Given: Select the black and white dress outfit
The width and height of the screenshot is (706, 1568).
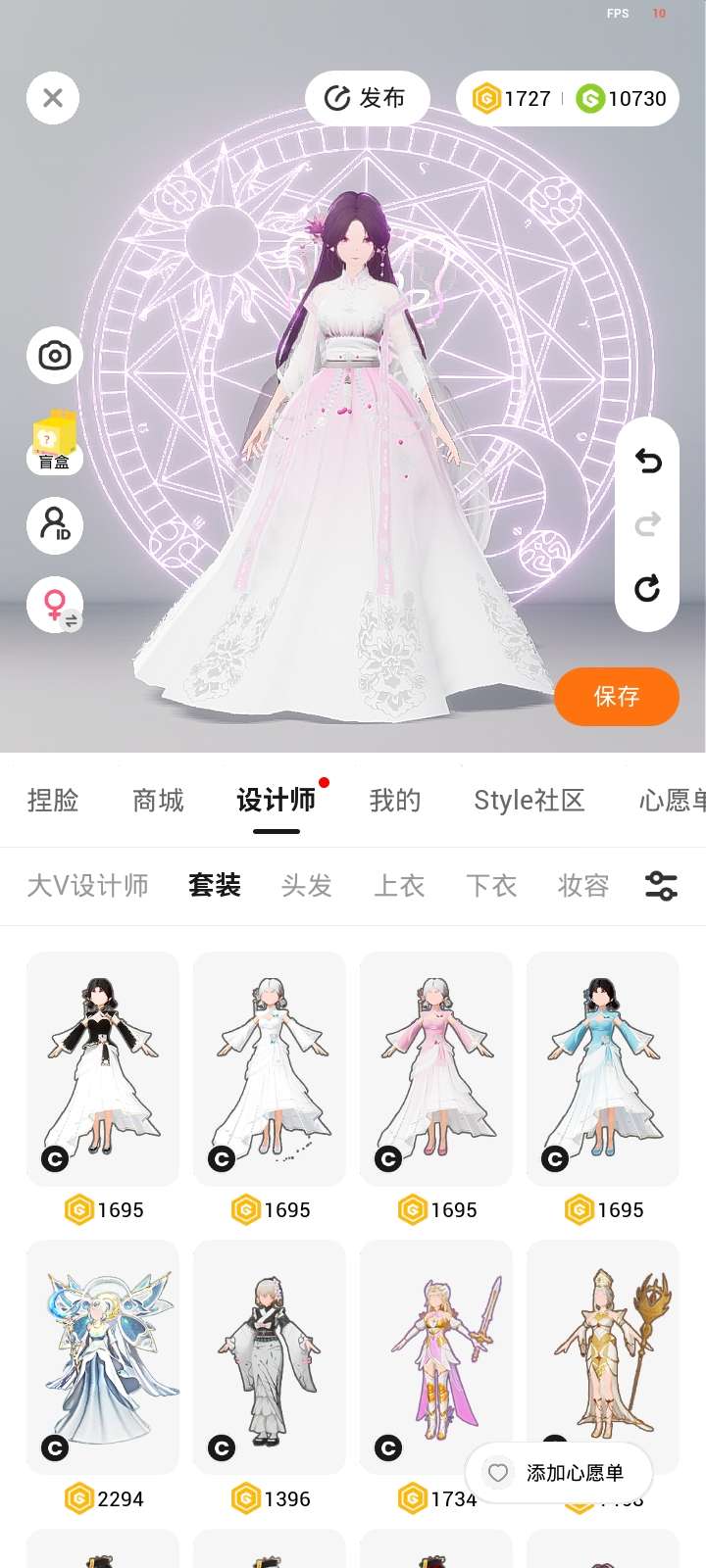Looking at the screenshot, I should (x=103, y=1068).
